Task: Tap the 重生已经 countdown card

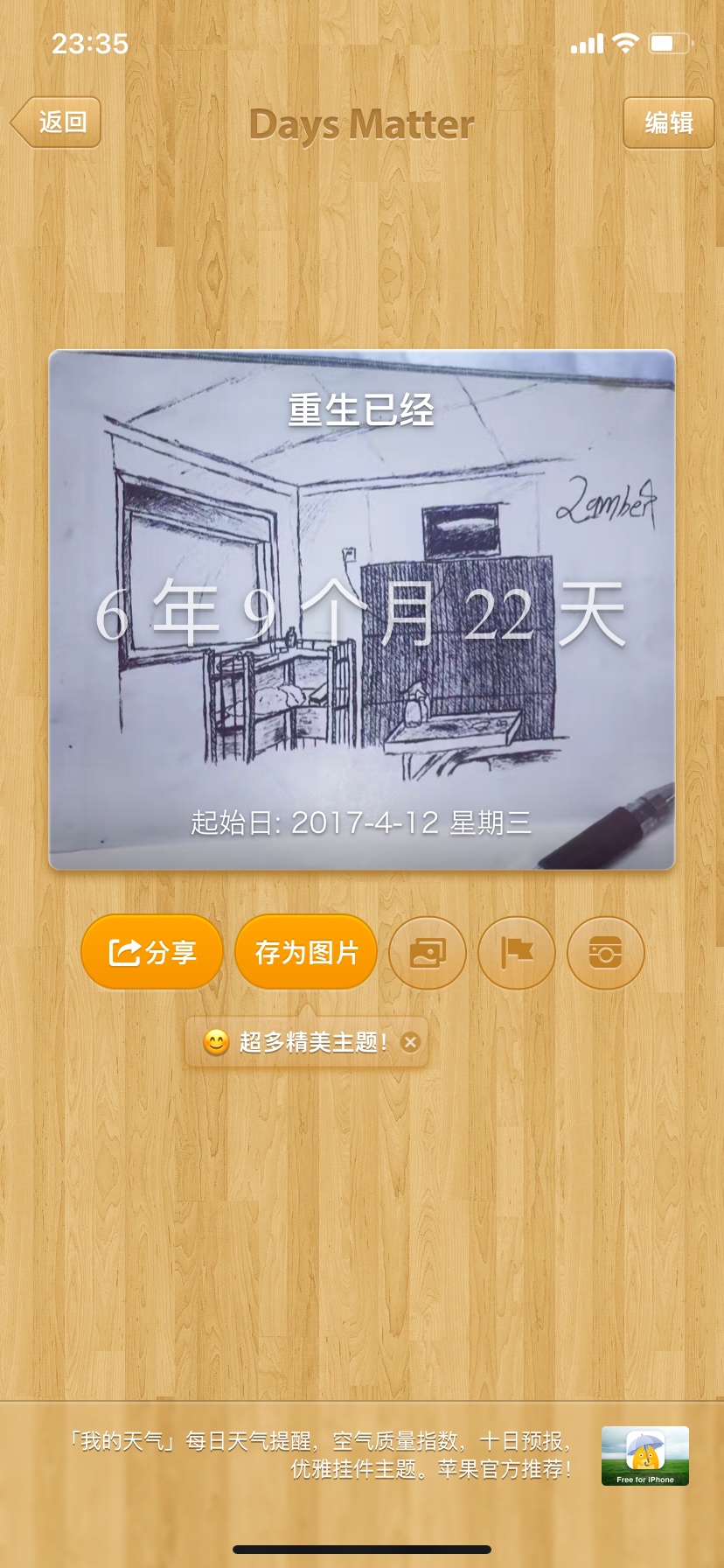Action: 362,610
